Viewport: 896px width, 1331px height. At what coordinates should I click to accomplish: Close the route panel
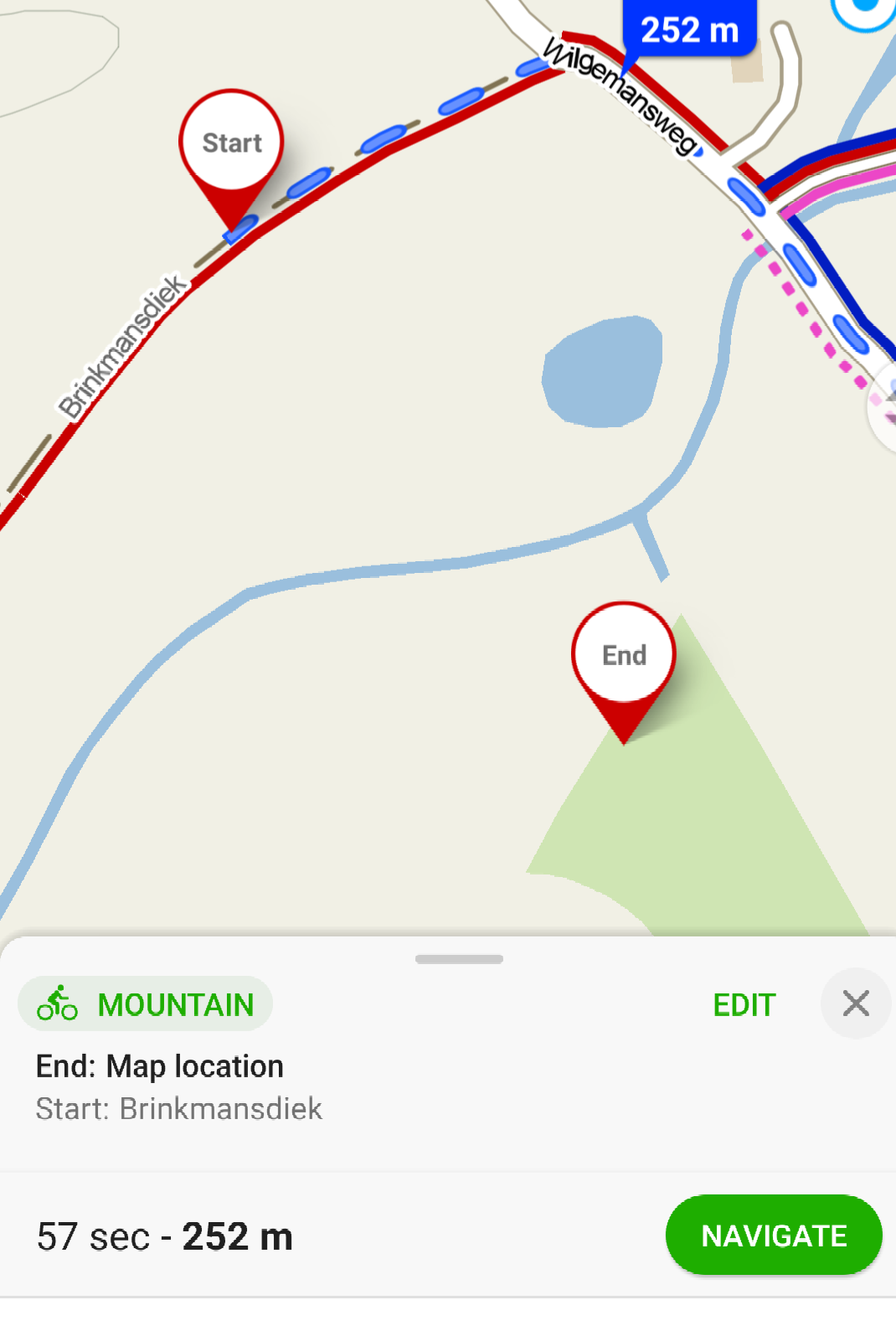855,1003
